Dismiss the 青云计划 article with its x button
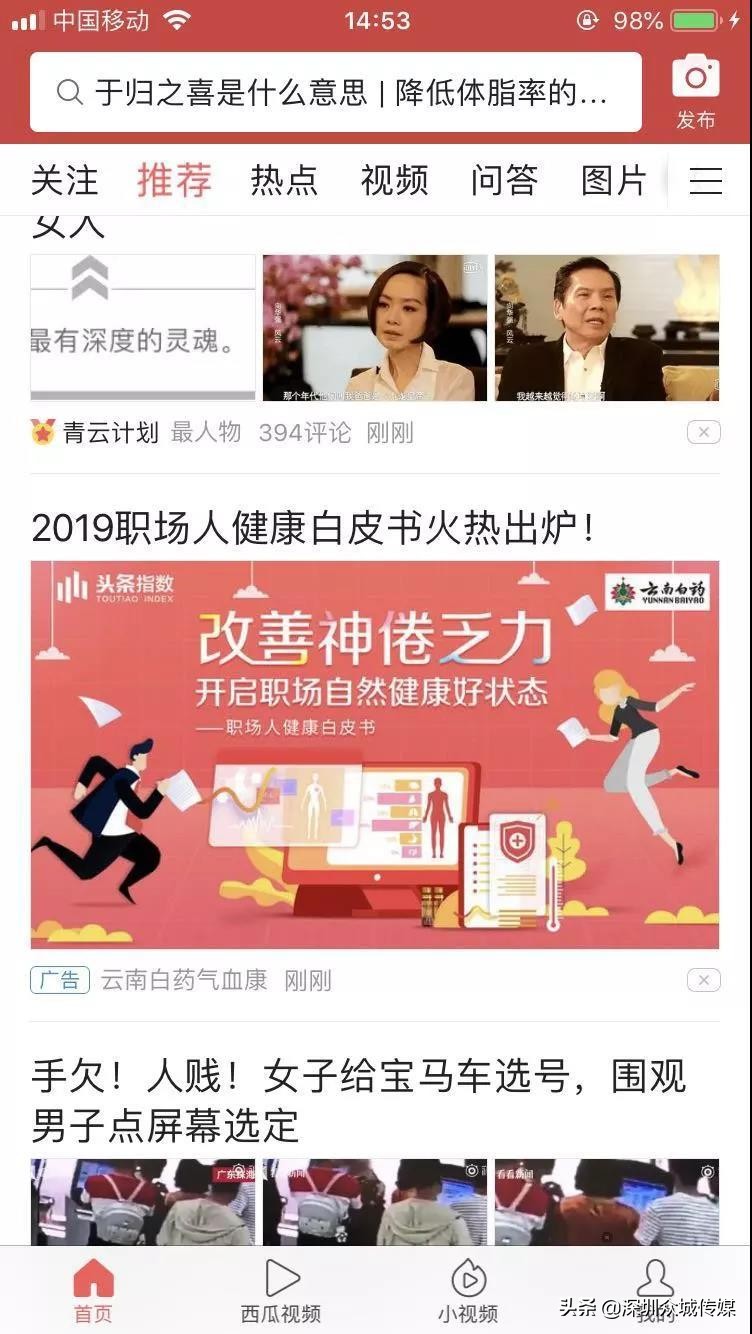This screenshot has height=1334, width=752. tap(704, 432)
